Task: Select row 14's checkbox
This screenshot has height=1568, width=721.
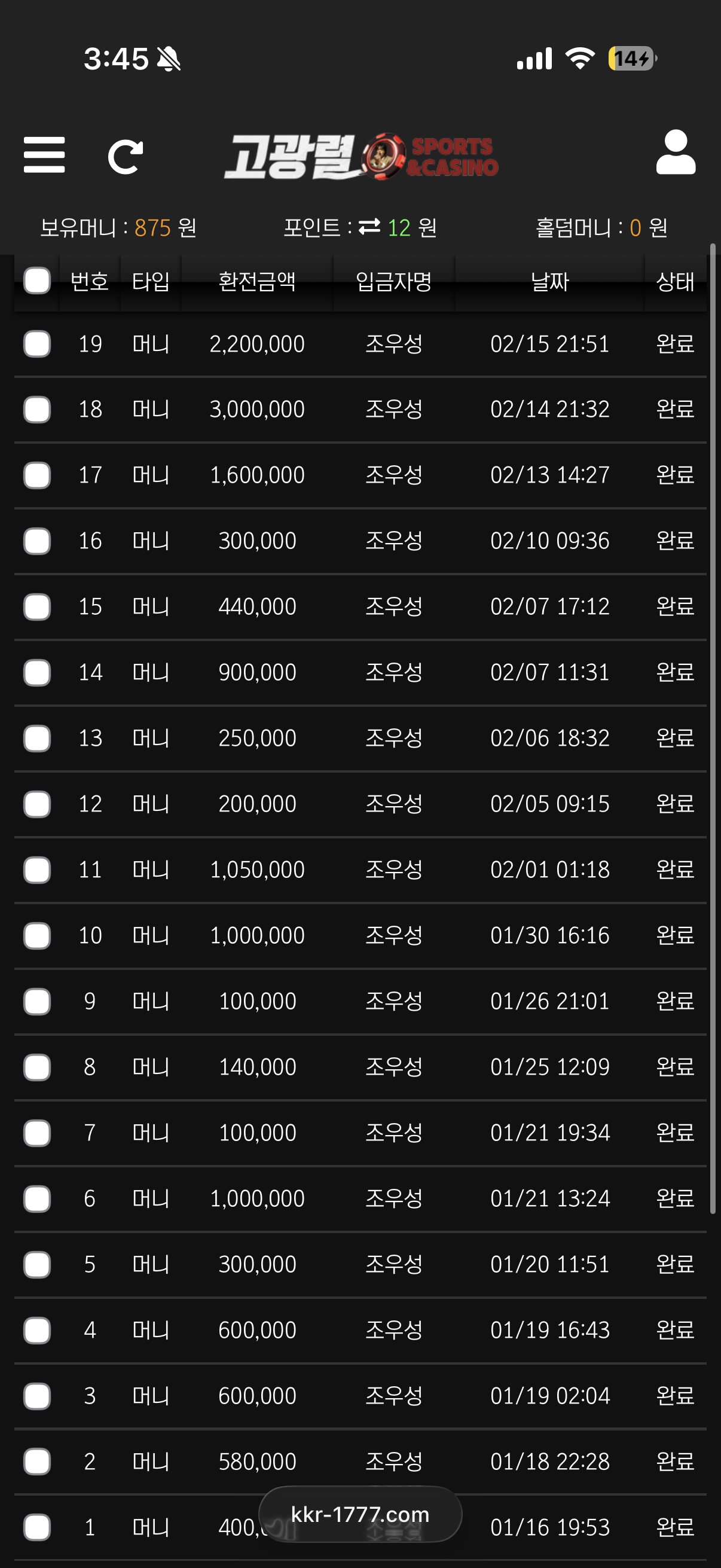Action: (37, 673)
